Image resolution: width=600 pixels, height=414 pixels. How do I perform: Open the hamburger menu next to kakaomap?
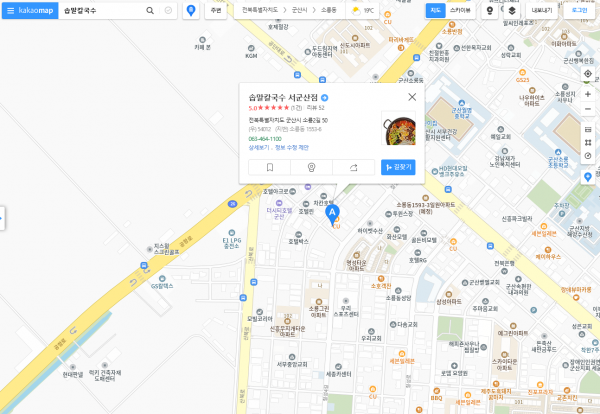point(9,10)
